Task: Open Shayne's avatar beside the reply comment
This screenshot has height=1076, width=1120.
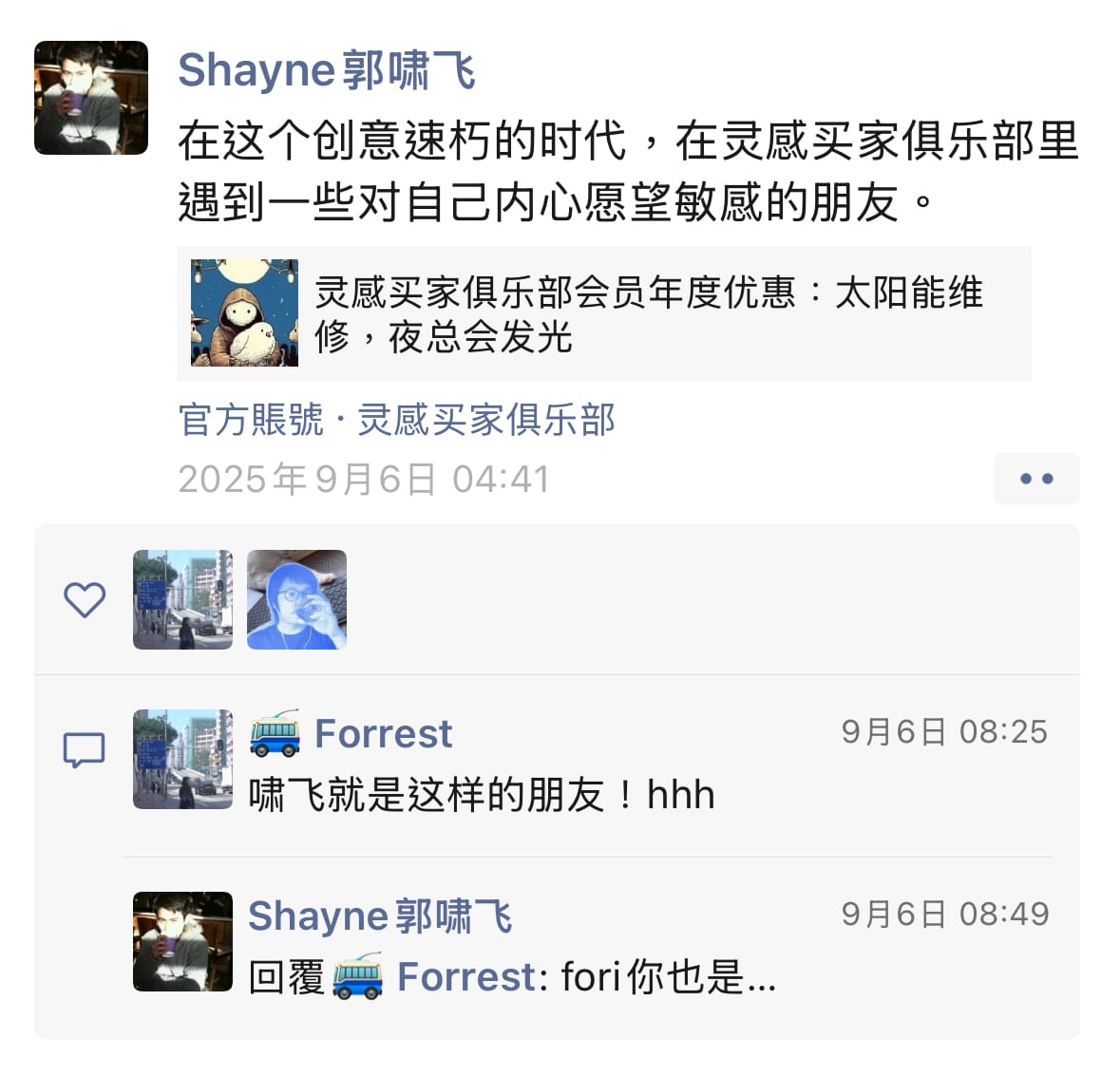Action: point(182,941)
